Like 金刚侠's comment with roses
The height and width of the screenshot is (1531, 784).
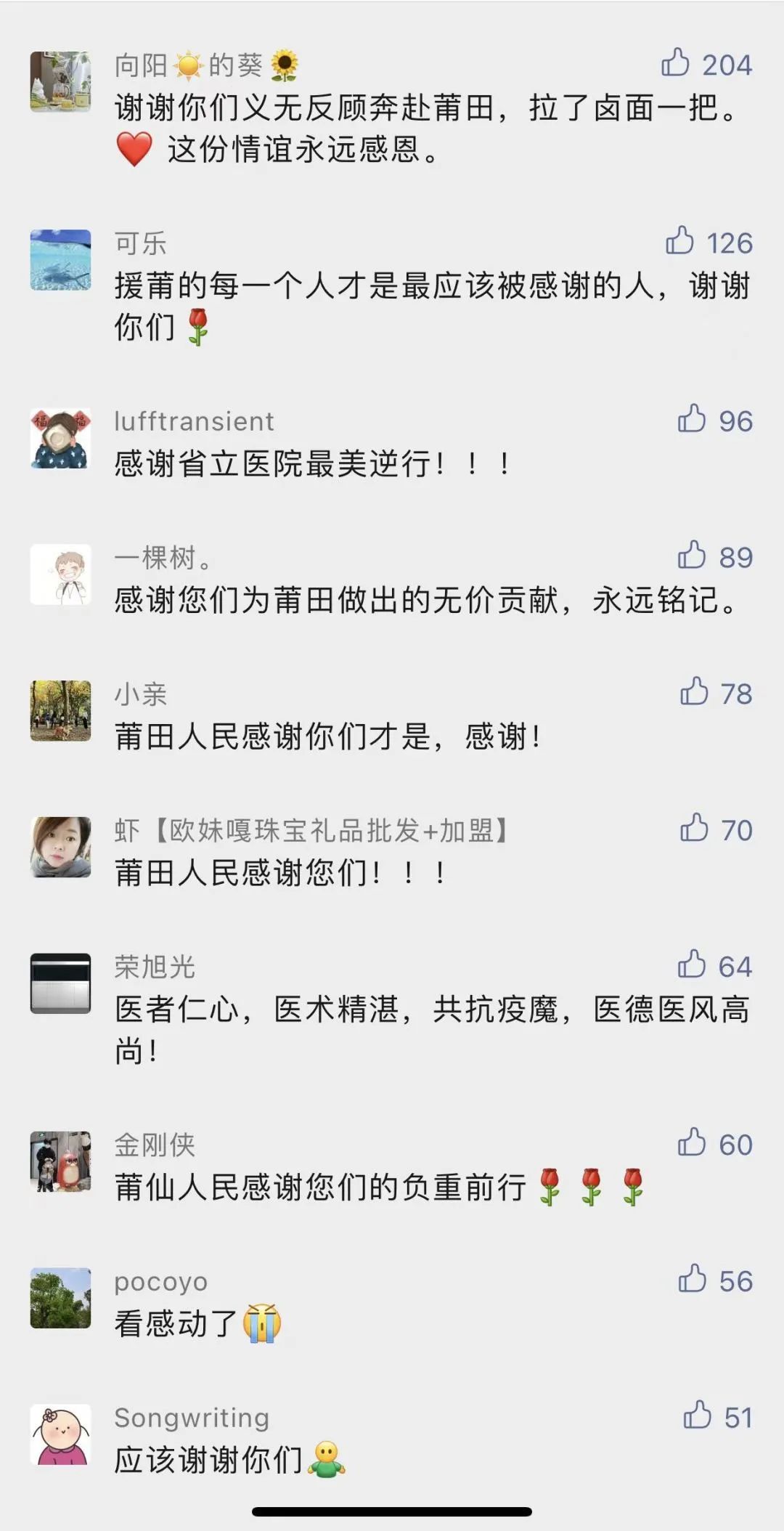pyautogui.click(x=691, y=1142)
